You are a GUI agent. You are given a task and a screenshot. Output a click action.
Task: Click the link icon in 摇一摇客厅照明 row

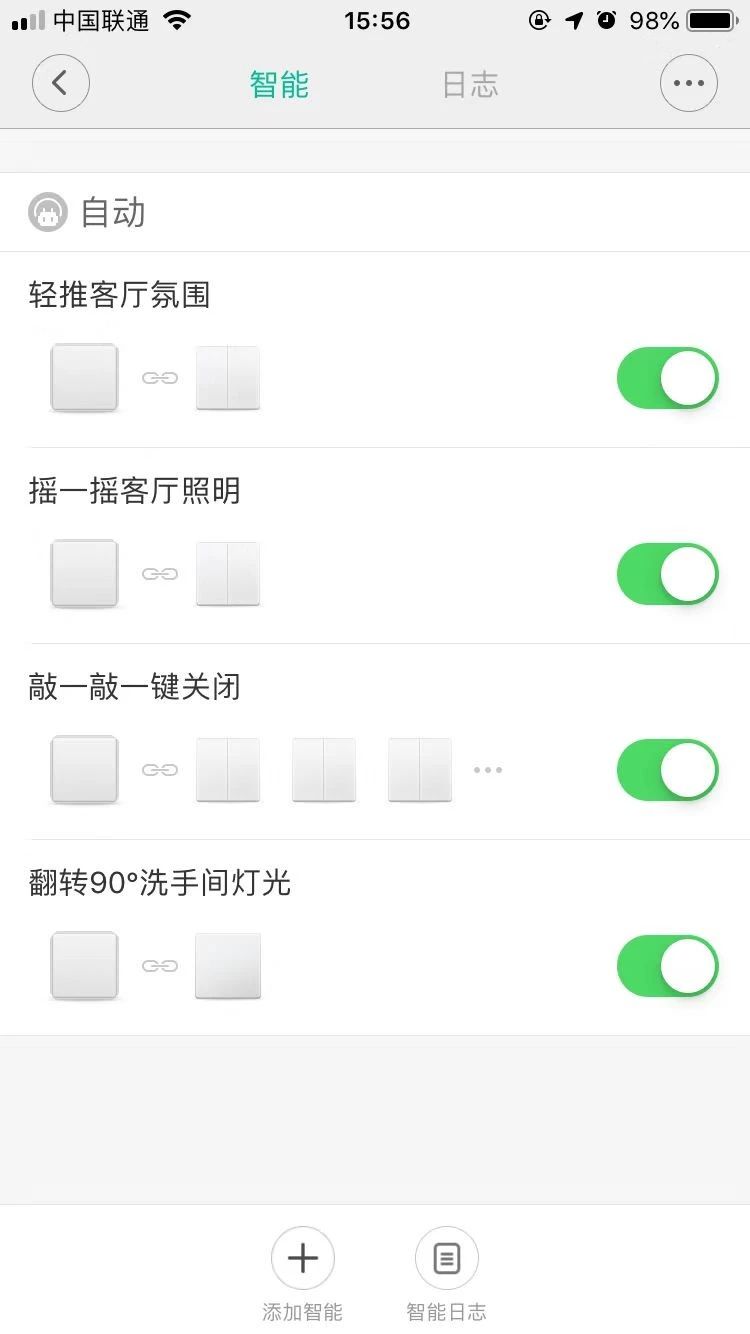pyautogui.click(x=160, y=574)
